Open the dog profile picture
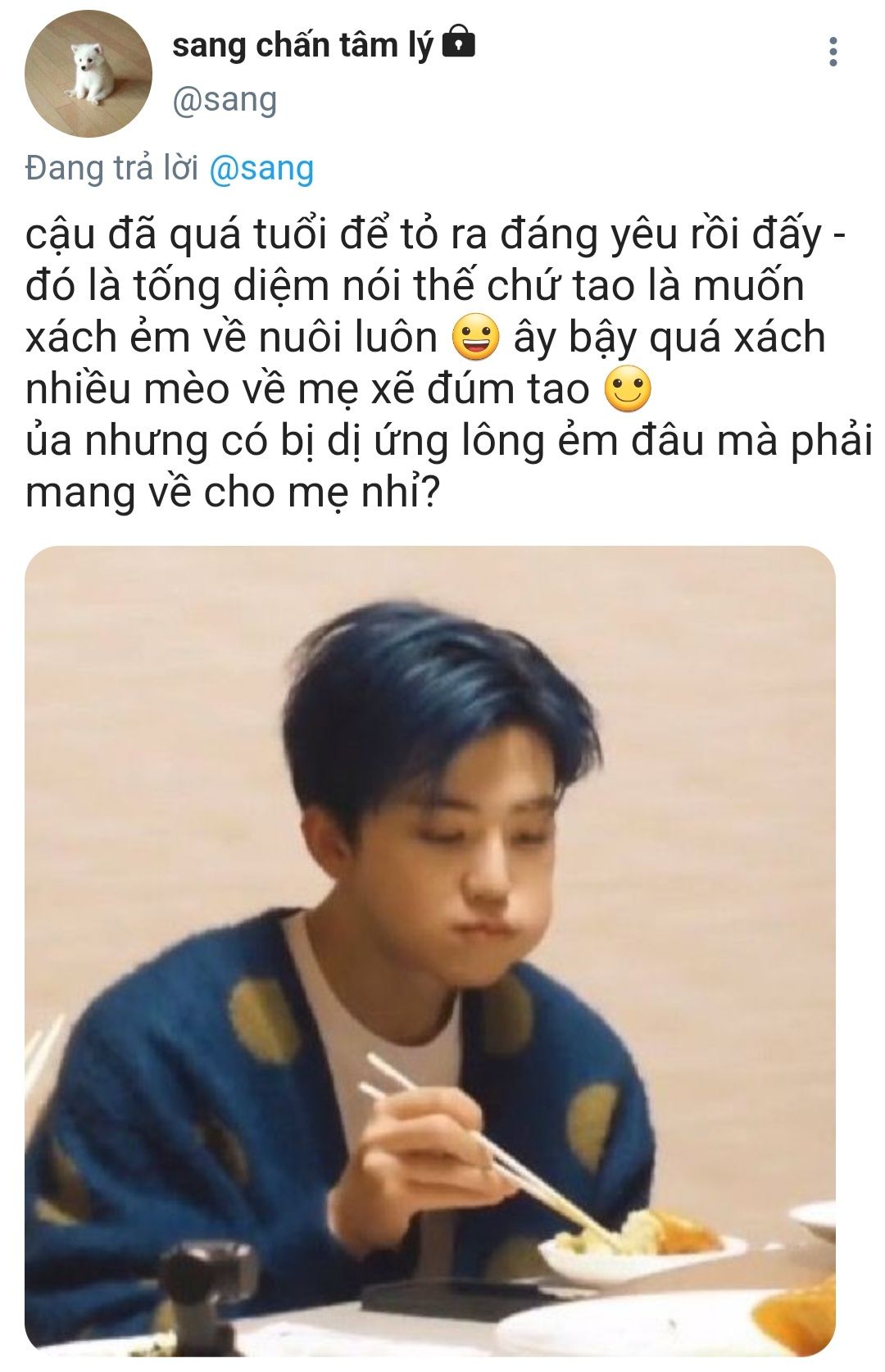 point(88,74)
